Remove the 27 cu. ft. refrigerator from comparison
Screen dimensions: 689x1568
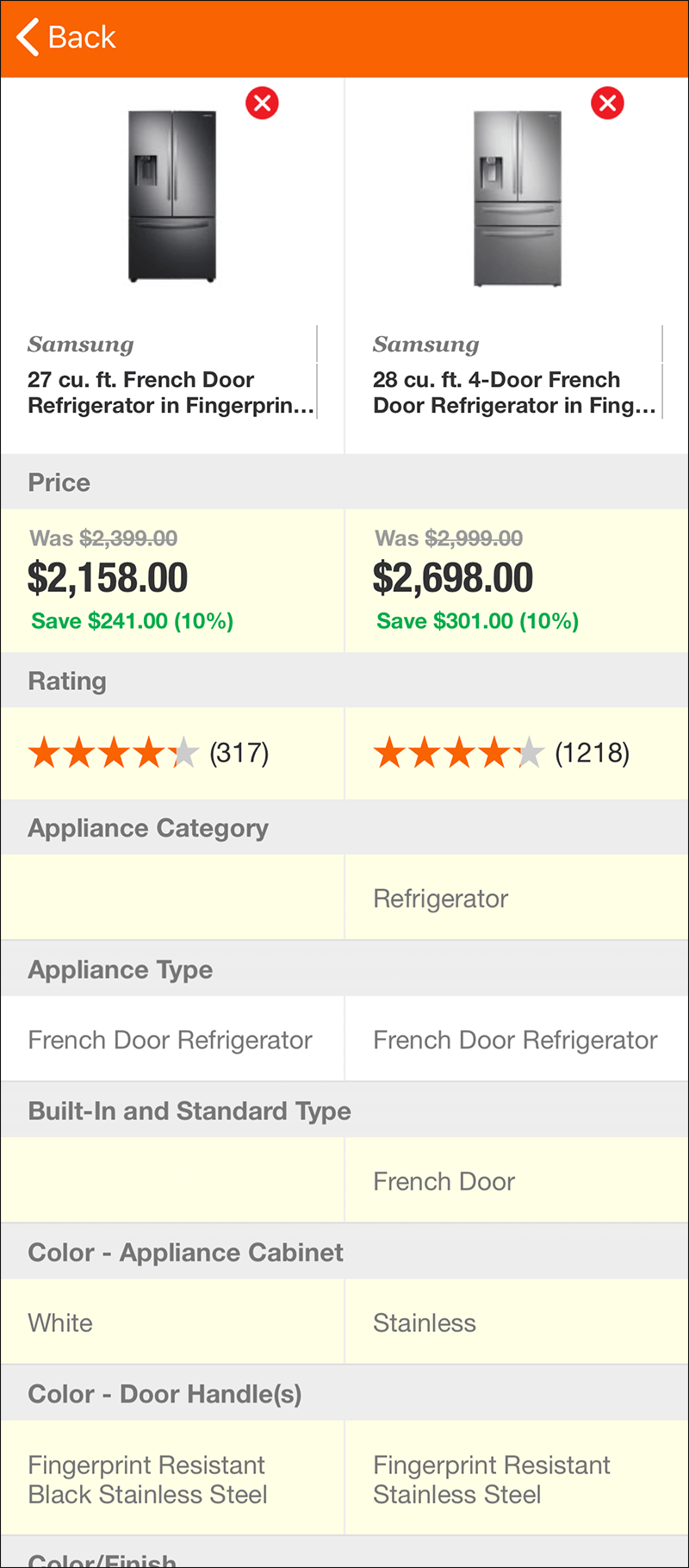(x=263, y=103)
